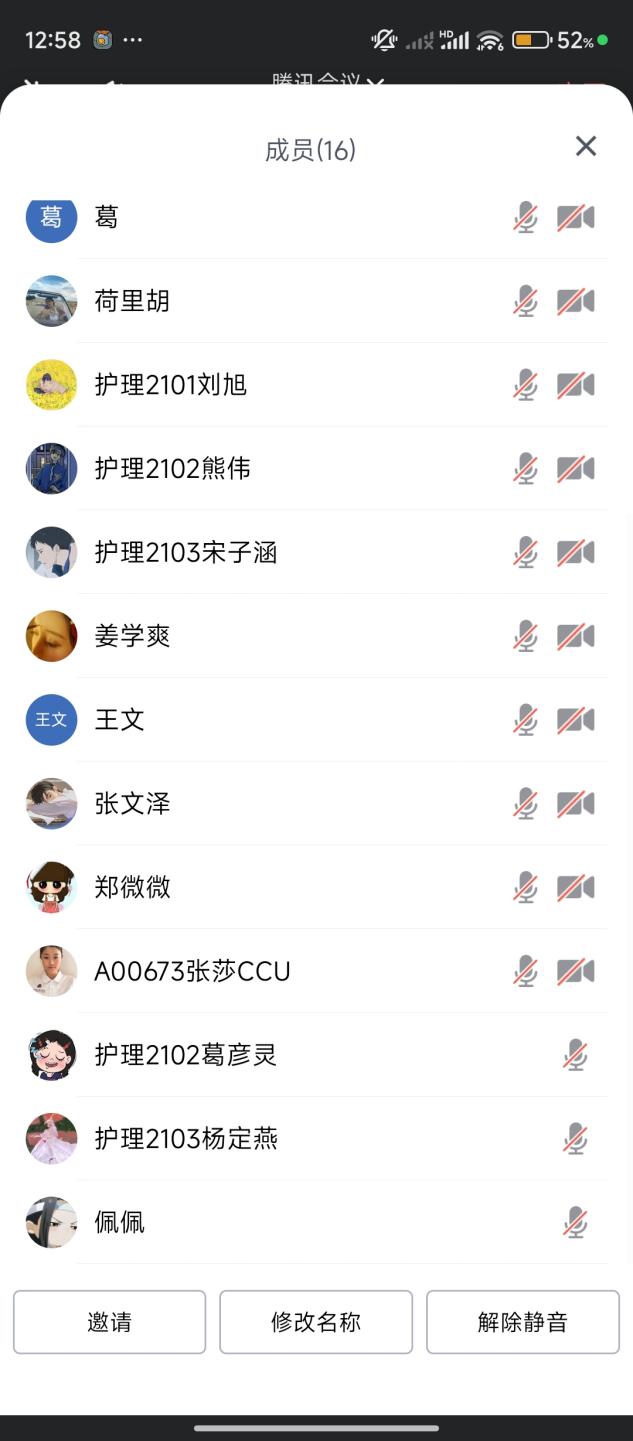Open member 姜学爽
The height and width of the screenshot is (1441, 633).
click(x=132, y=636)
